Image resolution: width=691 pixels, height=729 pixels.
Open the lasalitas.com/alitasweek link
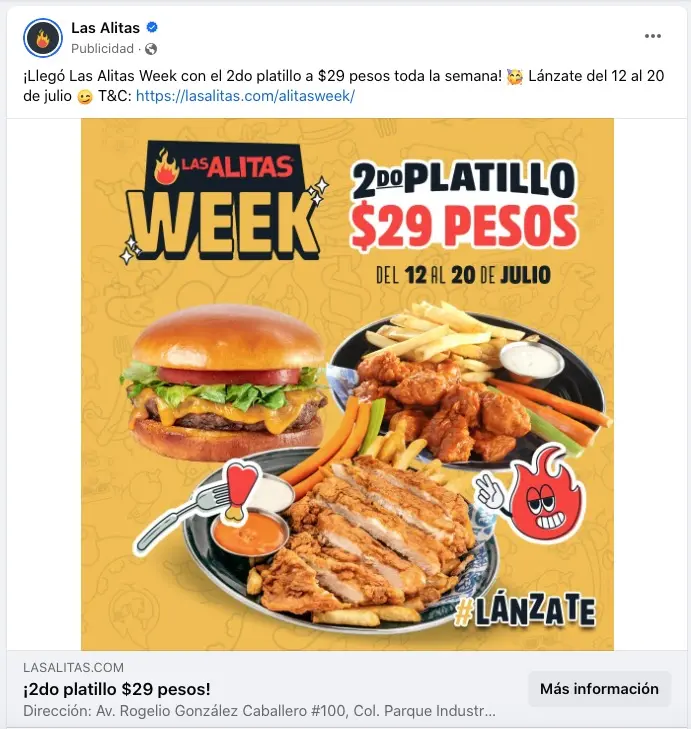(245, 96)
